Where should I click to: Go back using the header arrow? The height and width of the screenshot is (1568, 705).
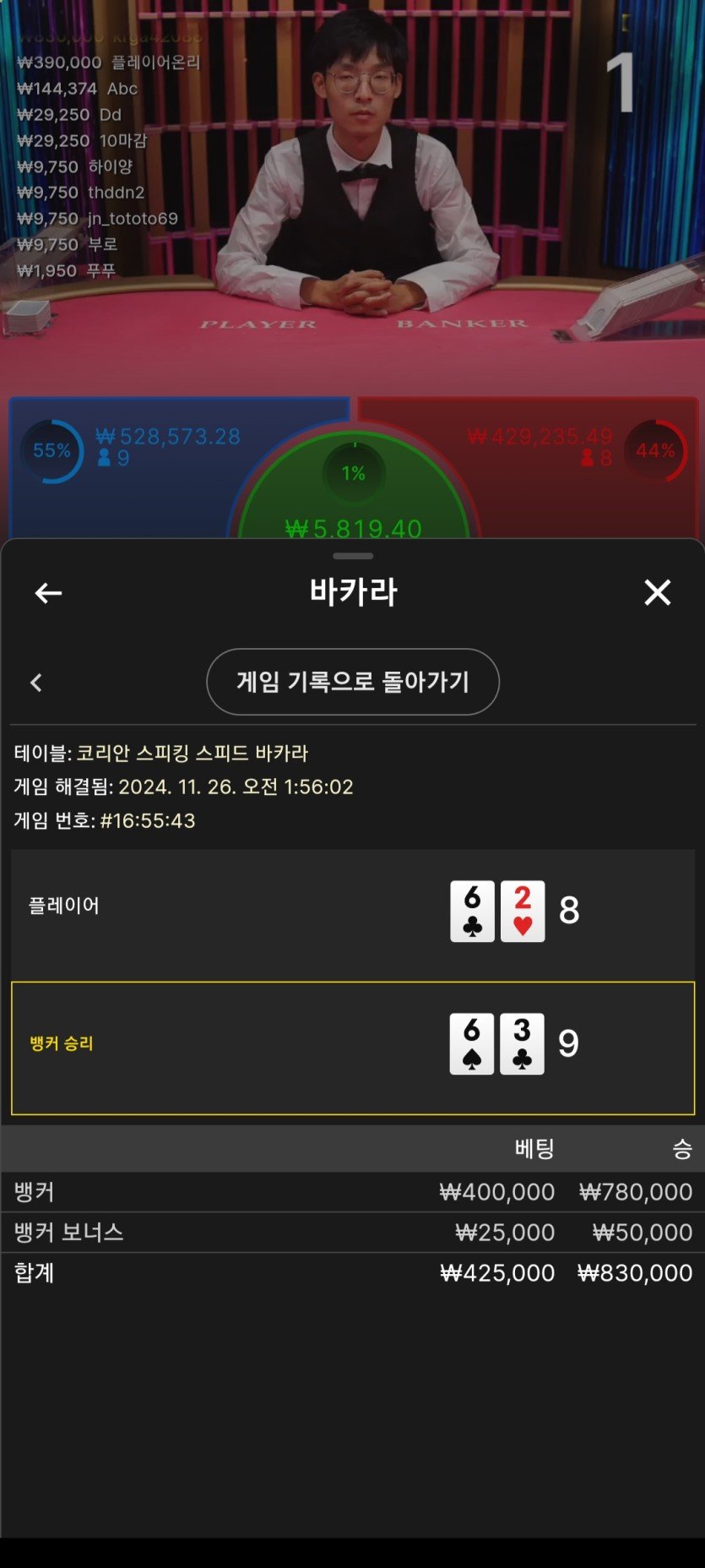click(48, 593)
